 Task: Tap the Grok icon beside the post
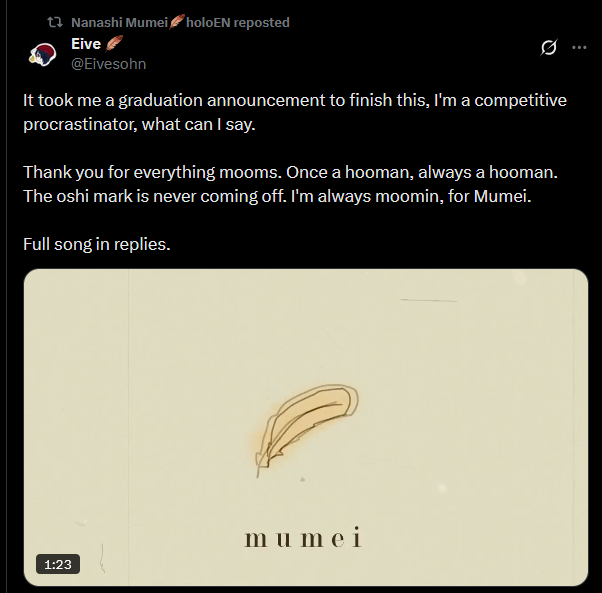[x=548, y=48]
